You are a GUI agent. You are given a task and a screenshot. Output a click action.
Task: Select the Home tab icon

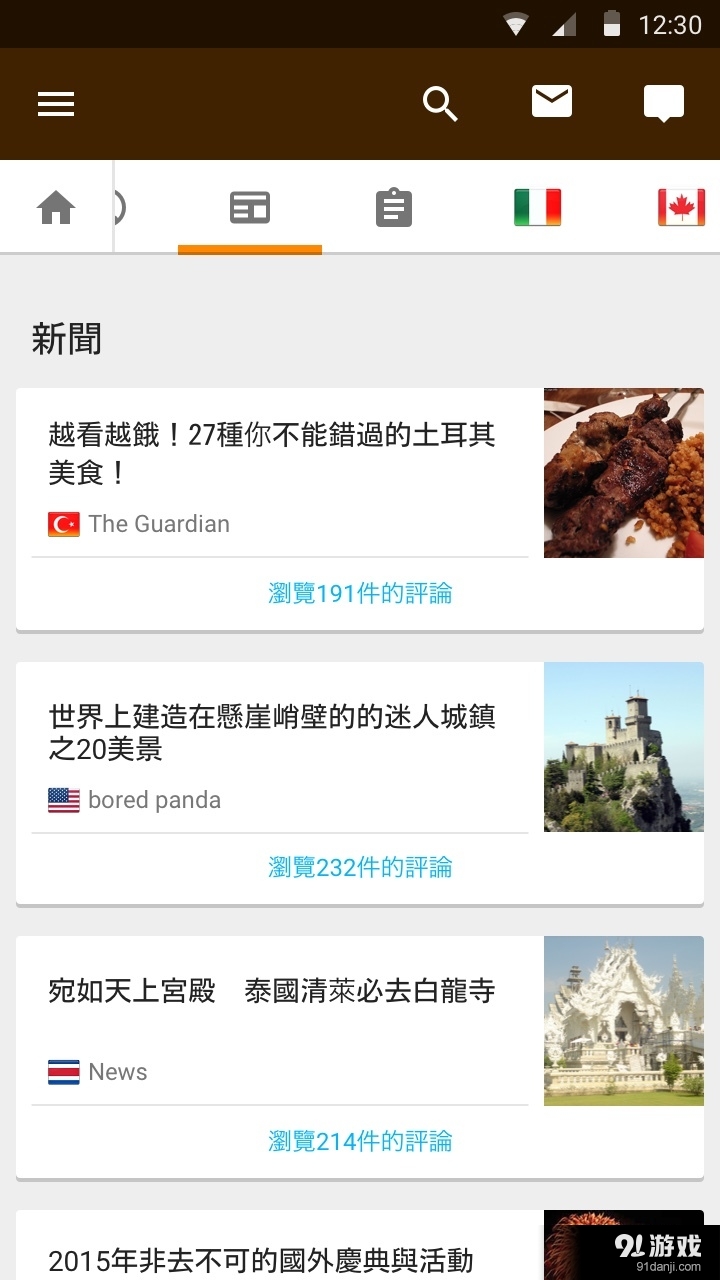[x=57, y=206]
